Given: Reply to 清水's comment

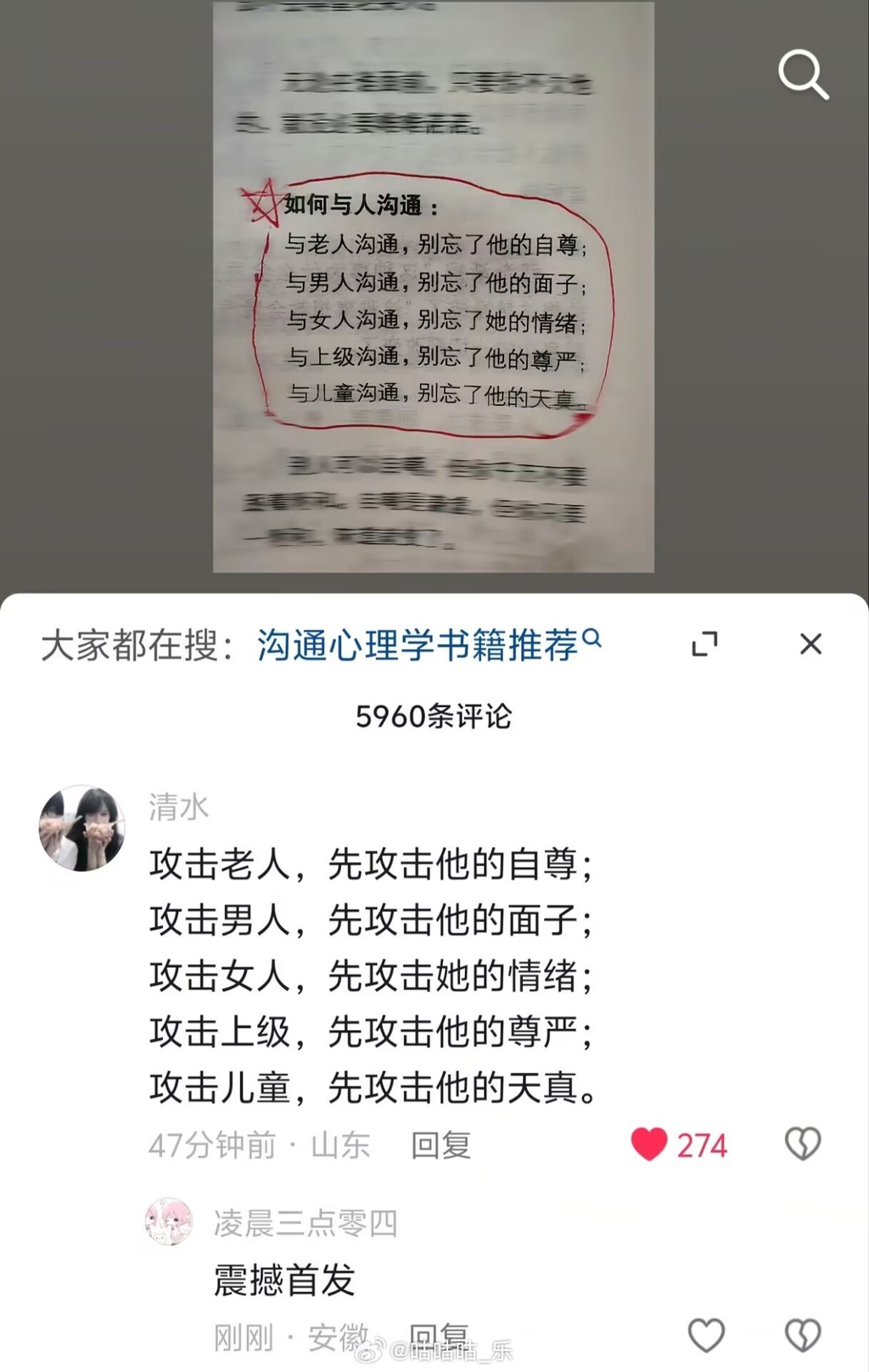Looking at the screenshot, I should (440, 1145).
